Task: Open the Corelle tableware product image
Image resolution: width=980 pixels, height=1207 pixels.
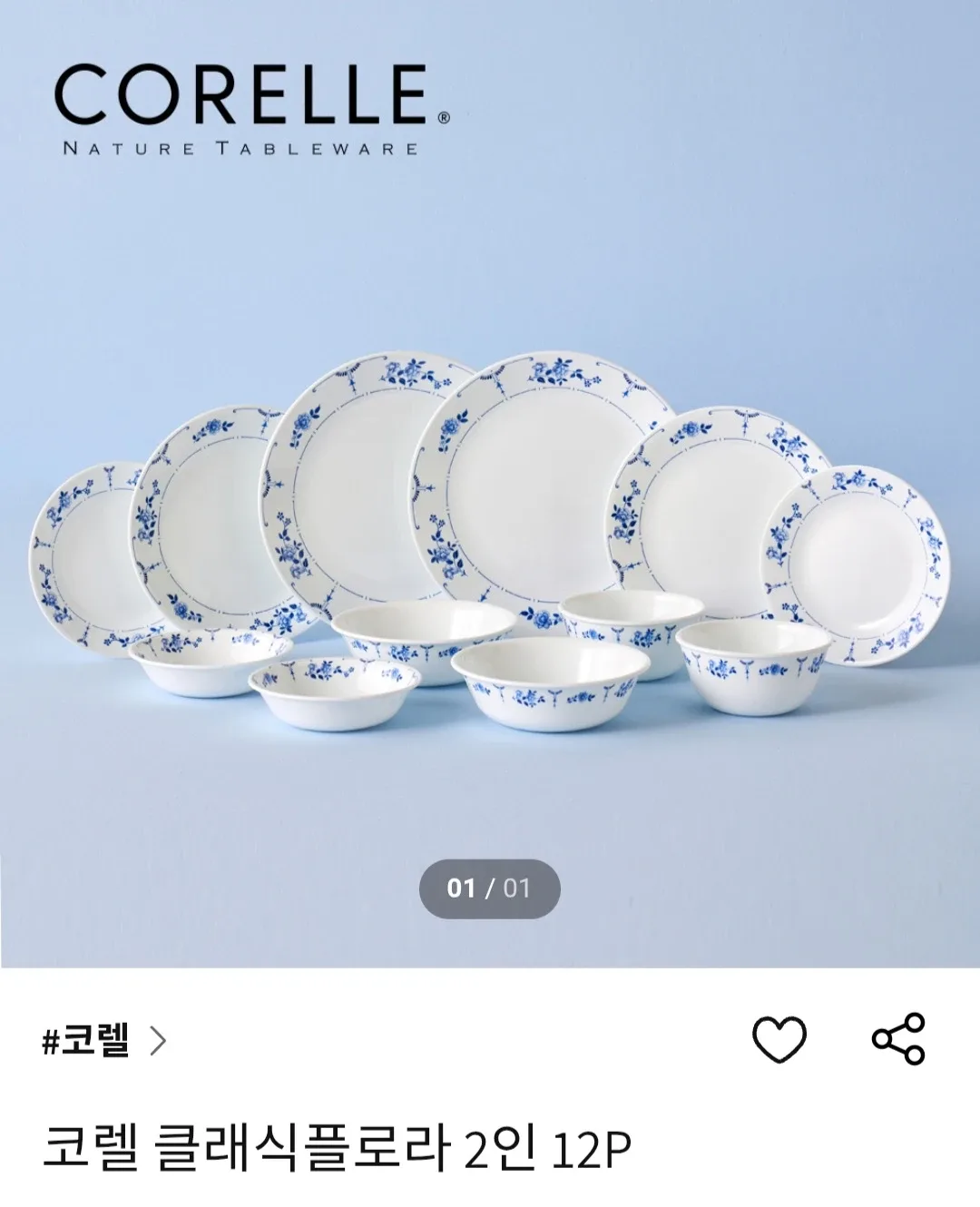Action: click(x=490, y=545)
